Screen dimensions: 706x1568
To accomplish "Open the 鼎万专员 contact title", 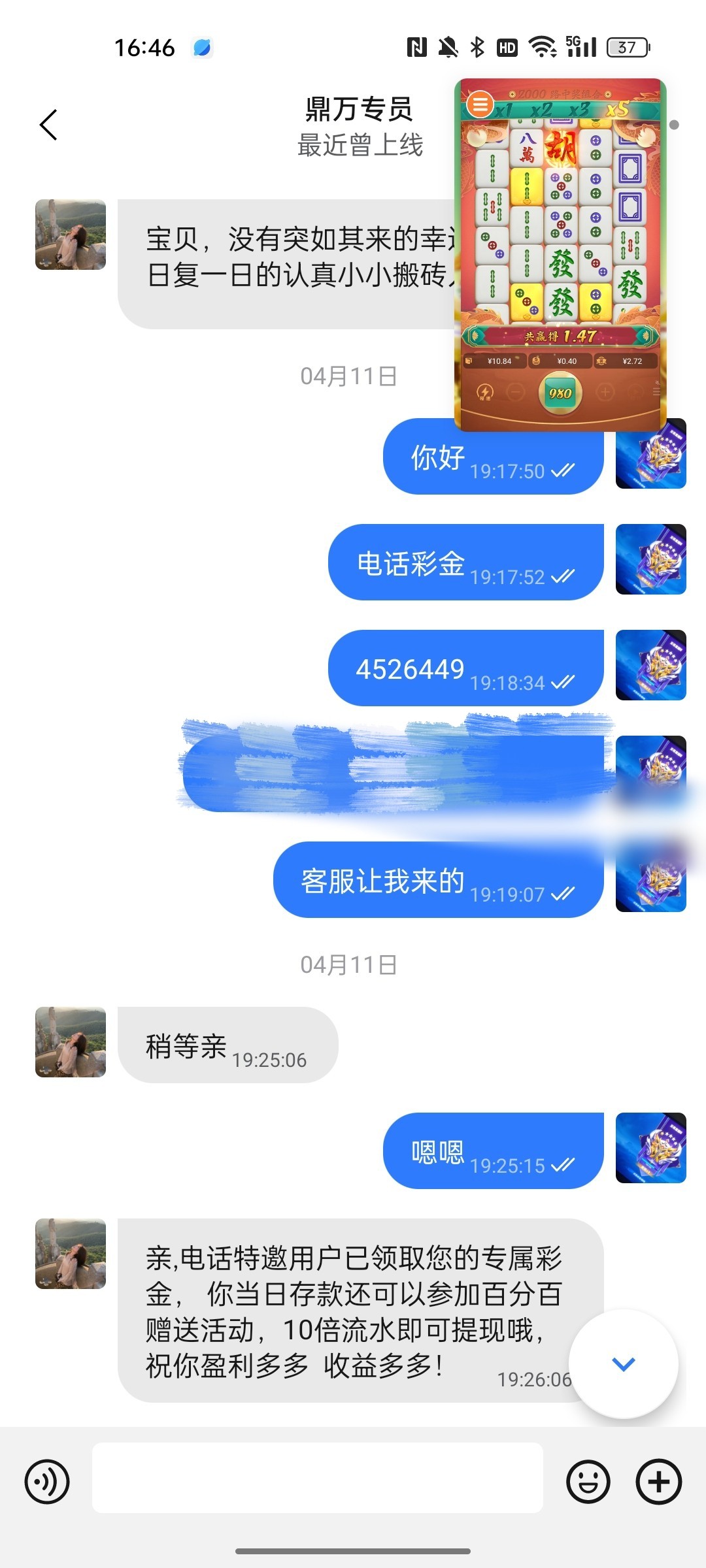I will (359, 109).
